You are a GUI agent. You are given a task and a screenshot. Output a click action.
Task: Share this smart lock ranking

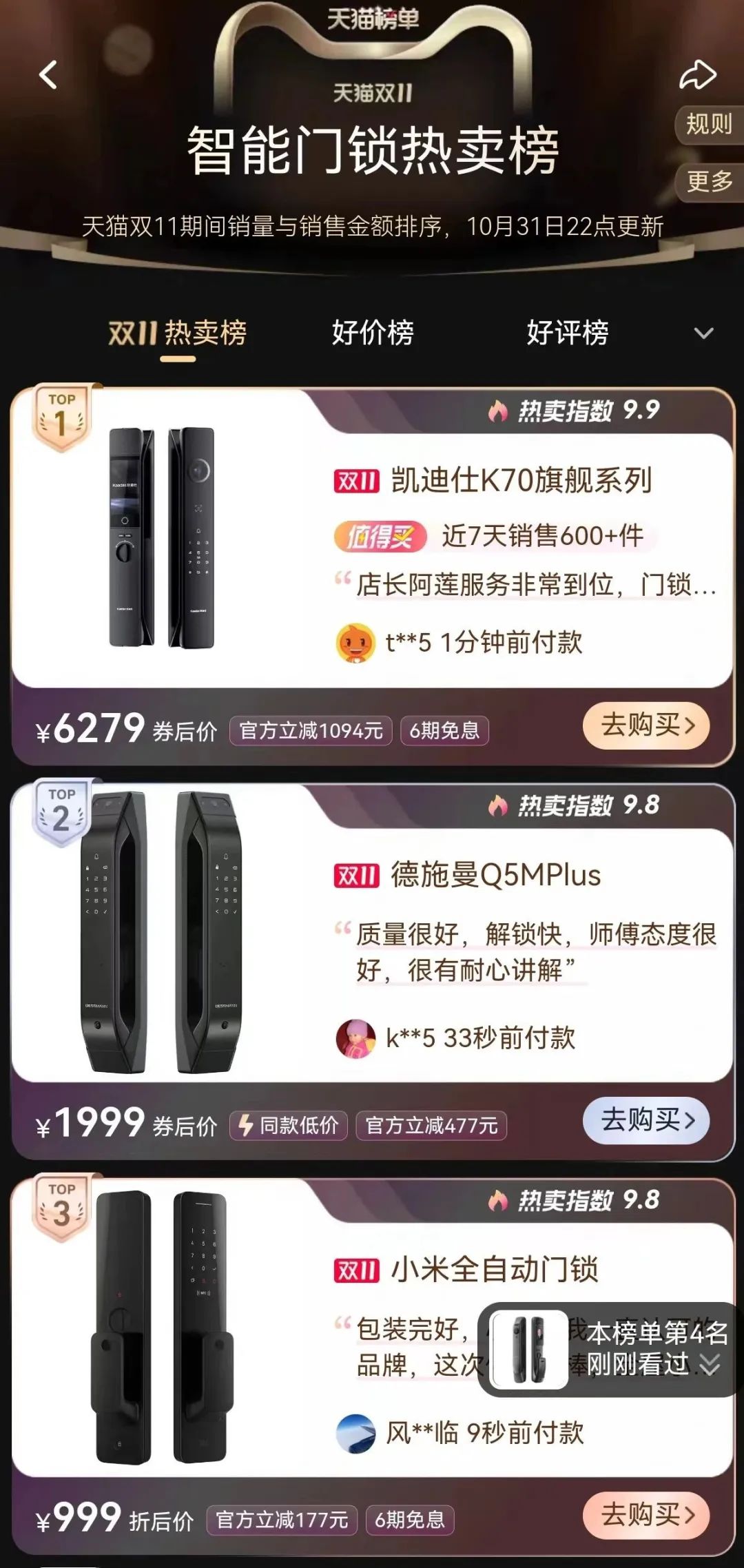pyautogui.click(x=697, y=74)
